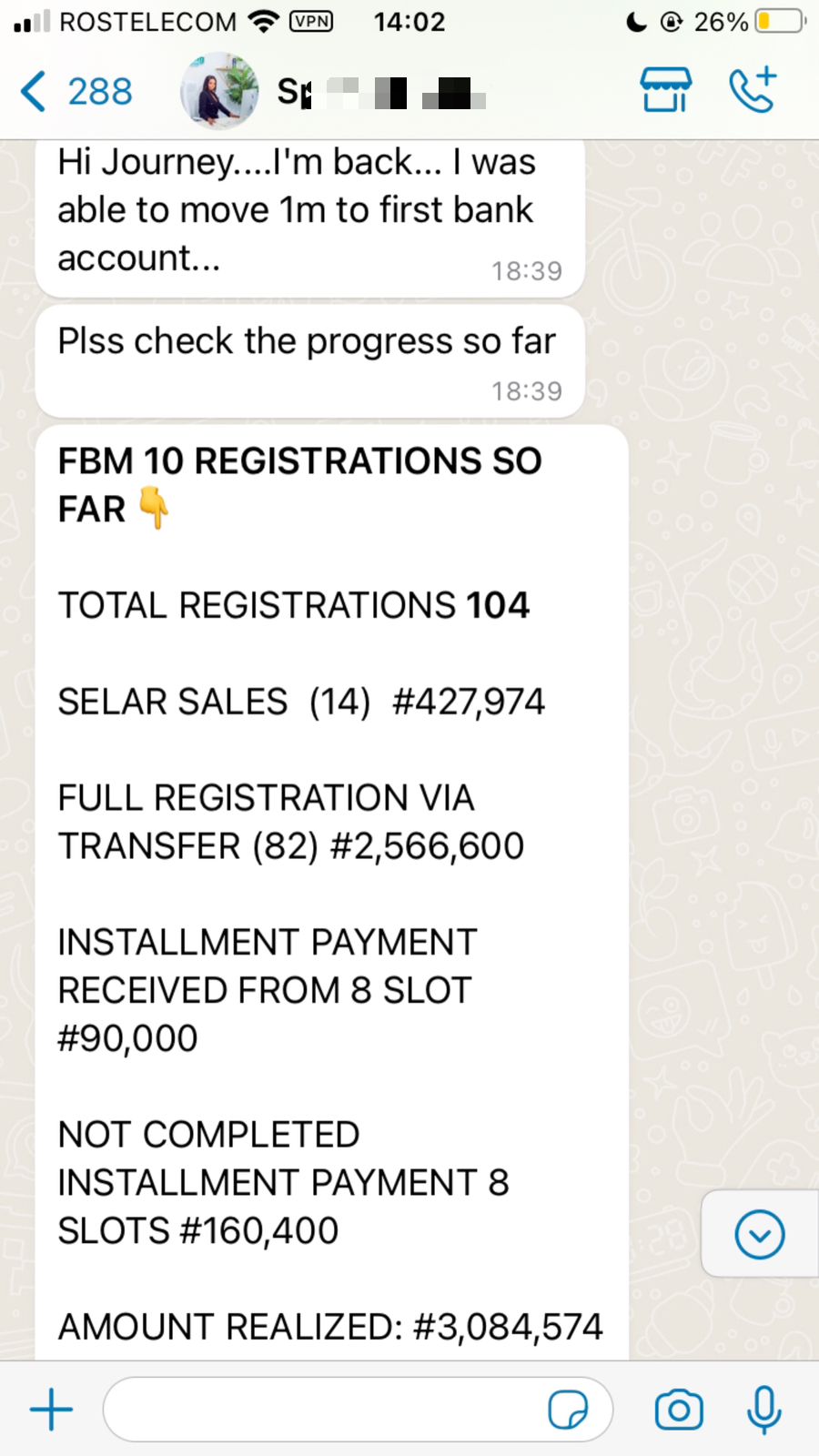Tap the microphone voice message icon
Screen dimensions: 819x1456
pos(764,1410)
